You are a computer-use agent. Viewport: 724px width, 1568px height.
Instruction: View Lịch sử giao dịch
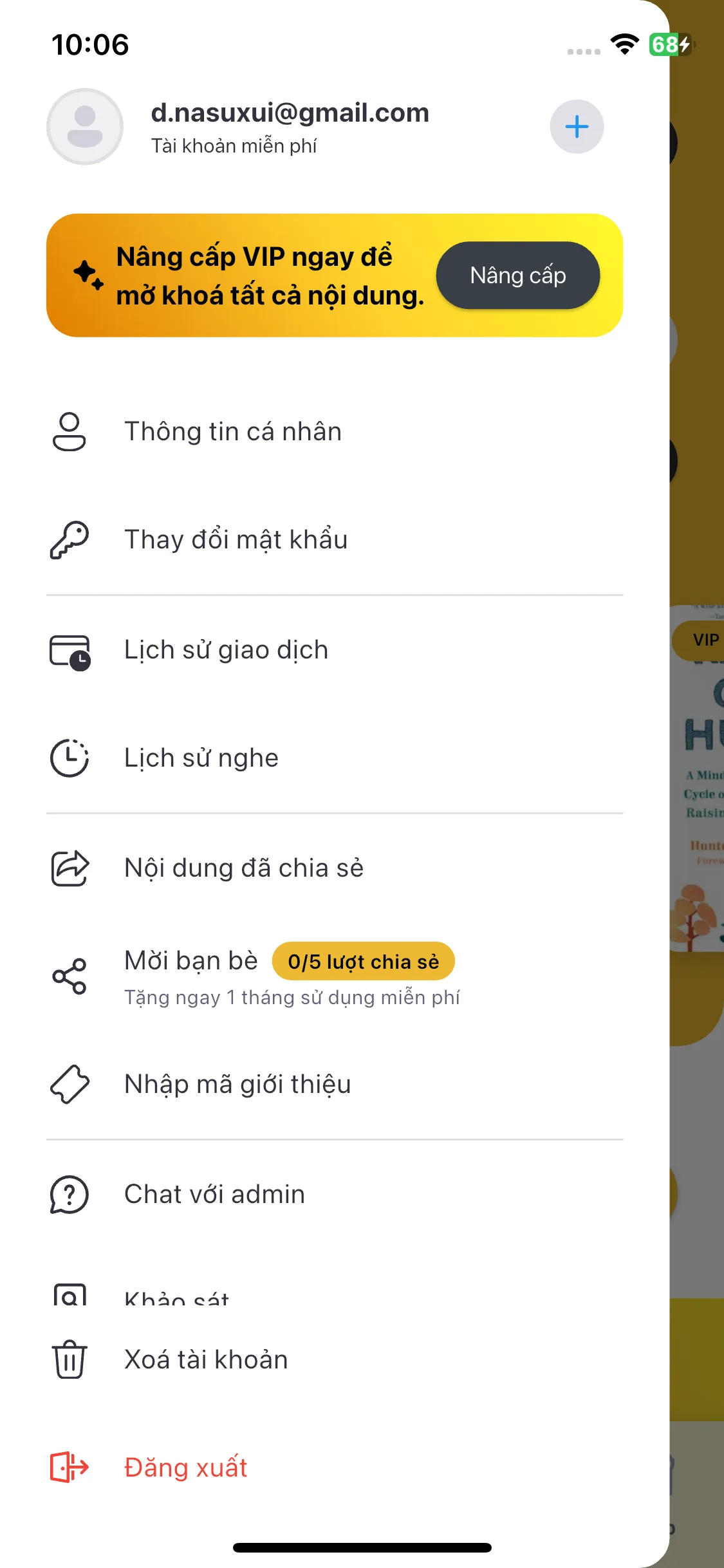226,650
